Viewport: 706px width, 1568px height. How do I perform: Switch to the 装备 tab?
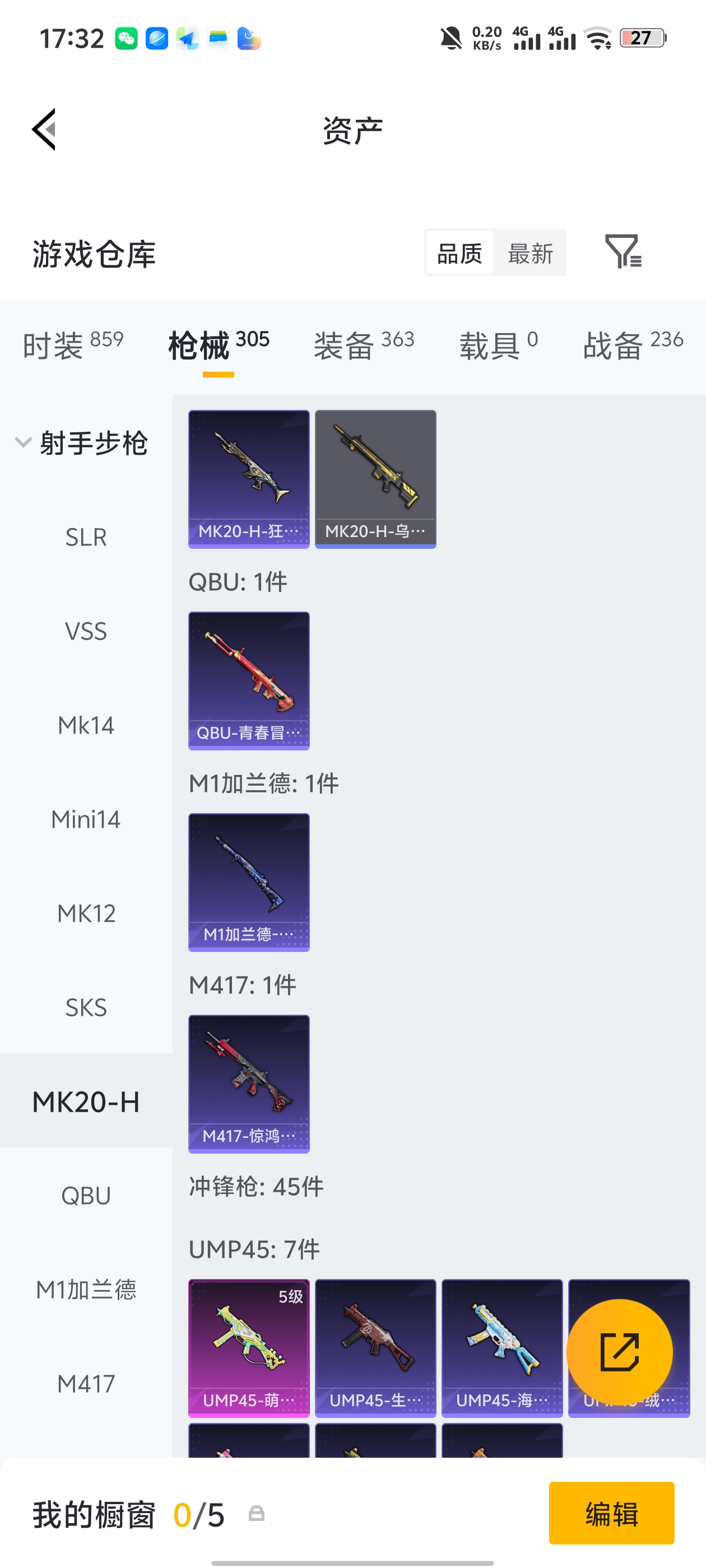[364, 345]
